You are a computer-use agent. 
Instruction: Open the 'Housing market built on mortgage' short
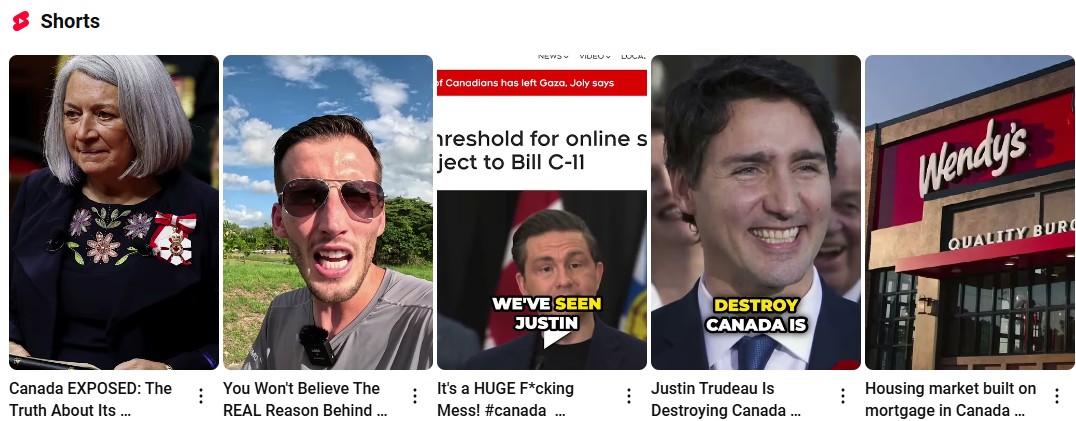tap(969, 212)
